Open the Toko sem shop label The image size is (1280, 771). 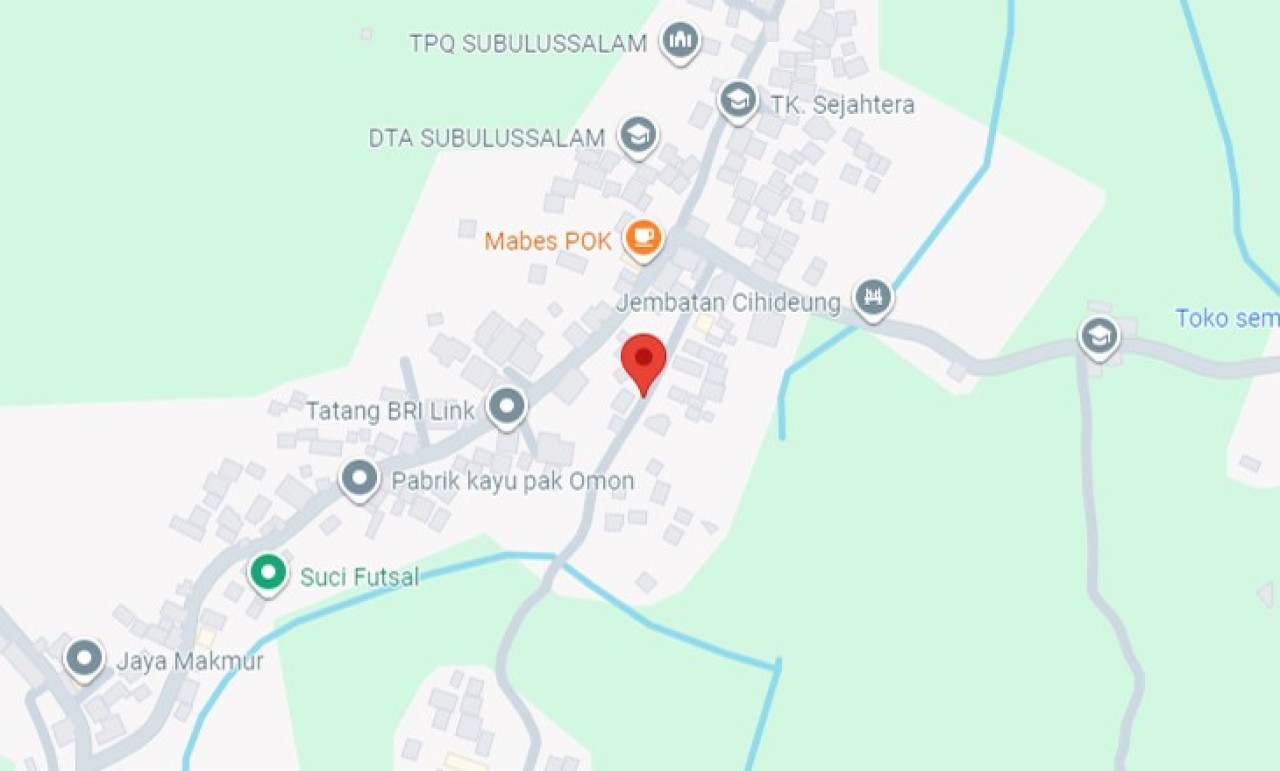1226,318
